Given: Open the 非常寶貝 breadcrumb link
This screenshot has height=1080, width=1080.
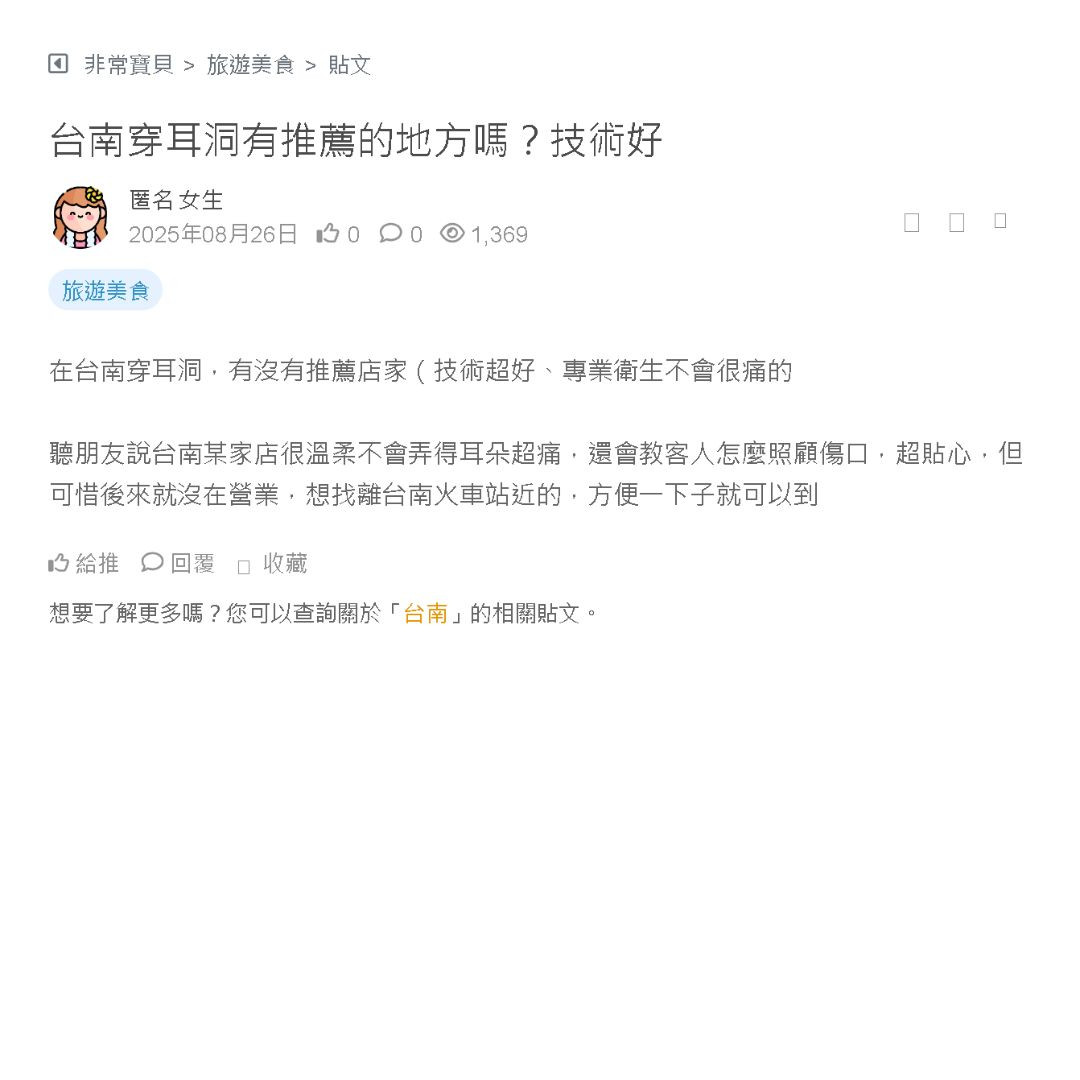Looking at the screenshot, I should 128,65.
